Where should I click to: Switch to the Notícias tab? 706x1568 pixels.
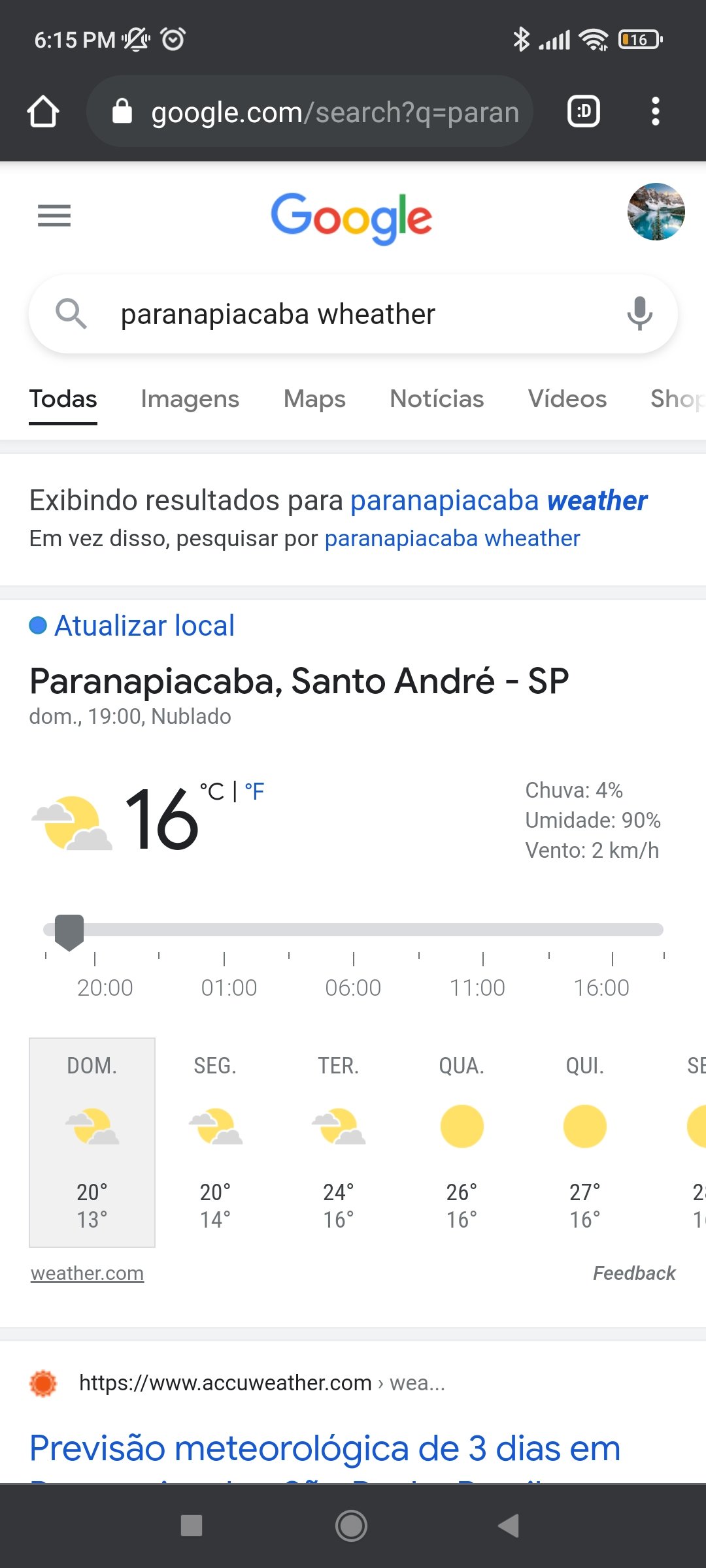(437, 399)
